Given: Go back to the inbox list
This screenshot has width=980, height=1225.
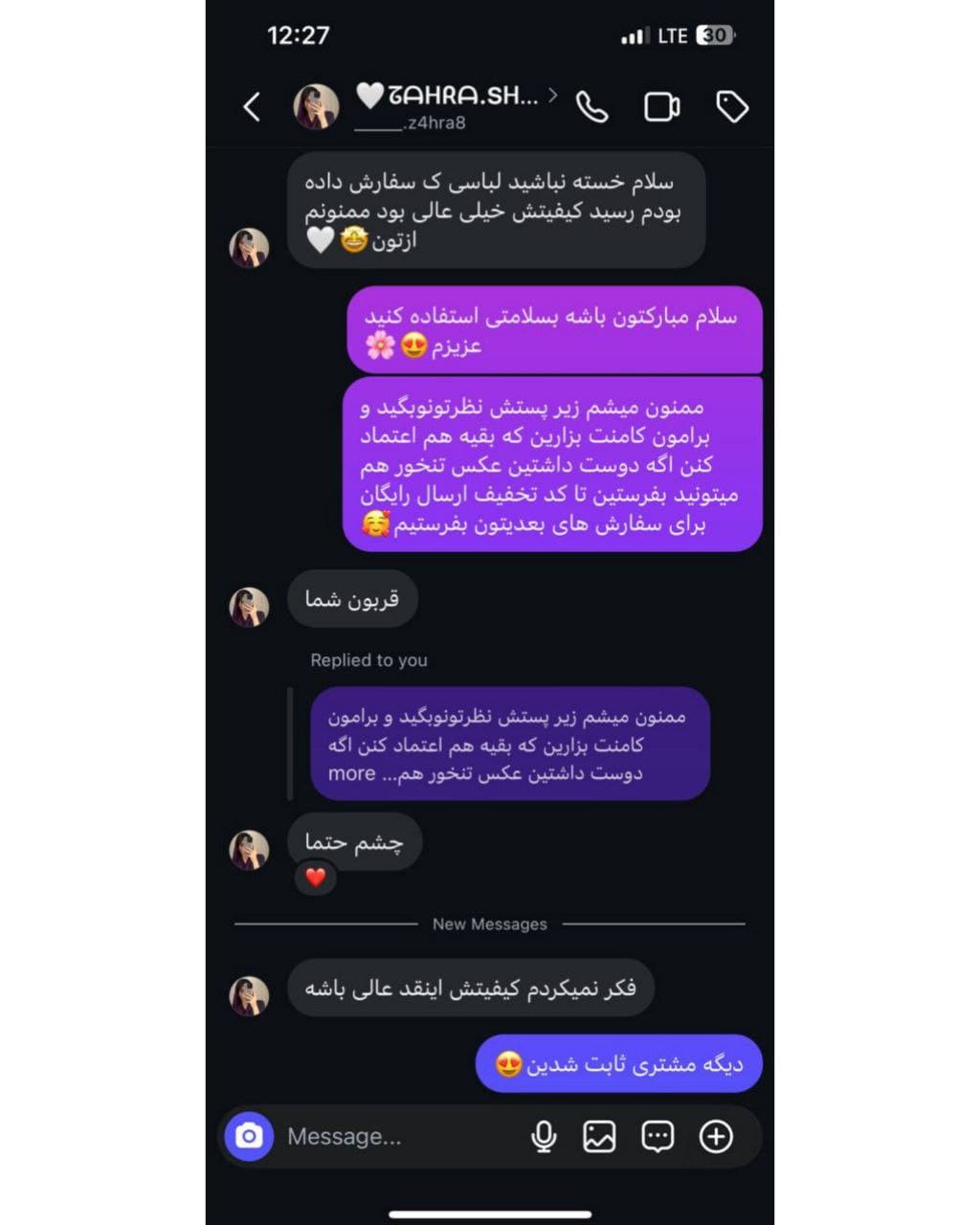Looking at the screenshot, I should click(x=253, y=106).
